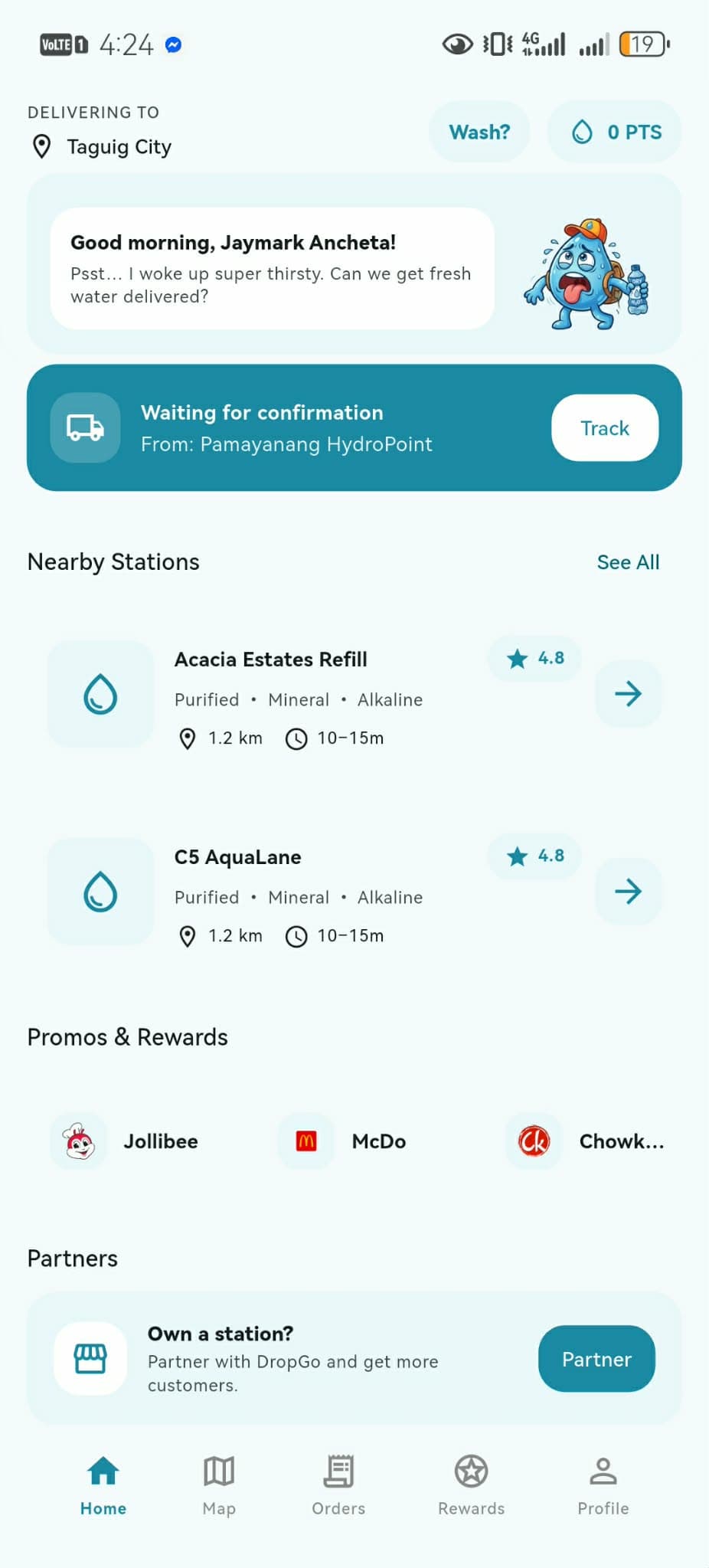Switch to the Map tab
Viewport: 709px width, 1568px height.
click(219, 1486)
